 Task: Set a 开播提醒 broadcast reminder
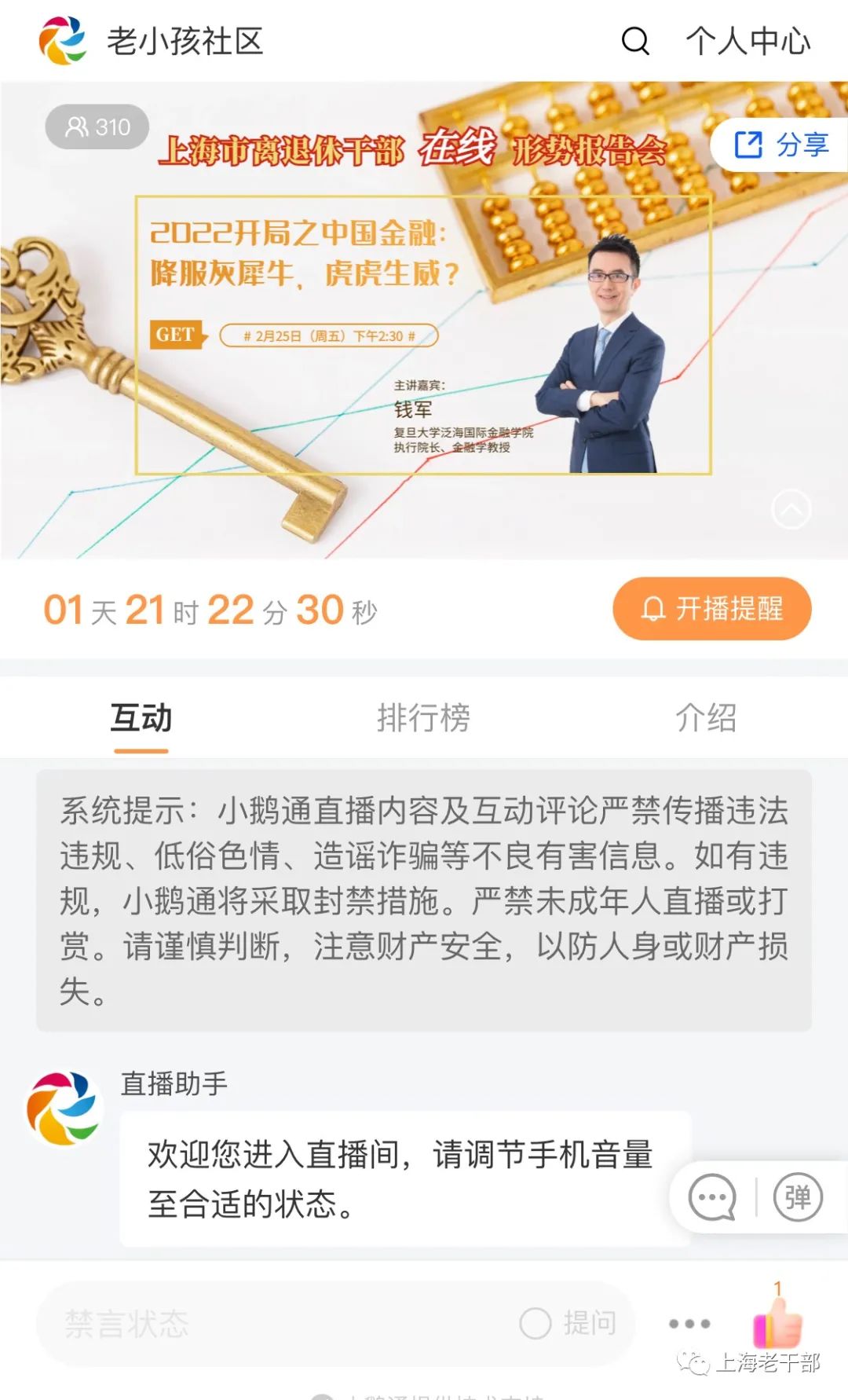pos(711,609)
